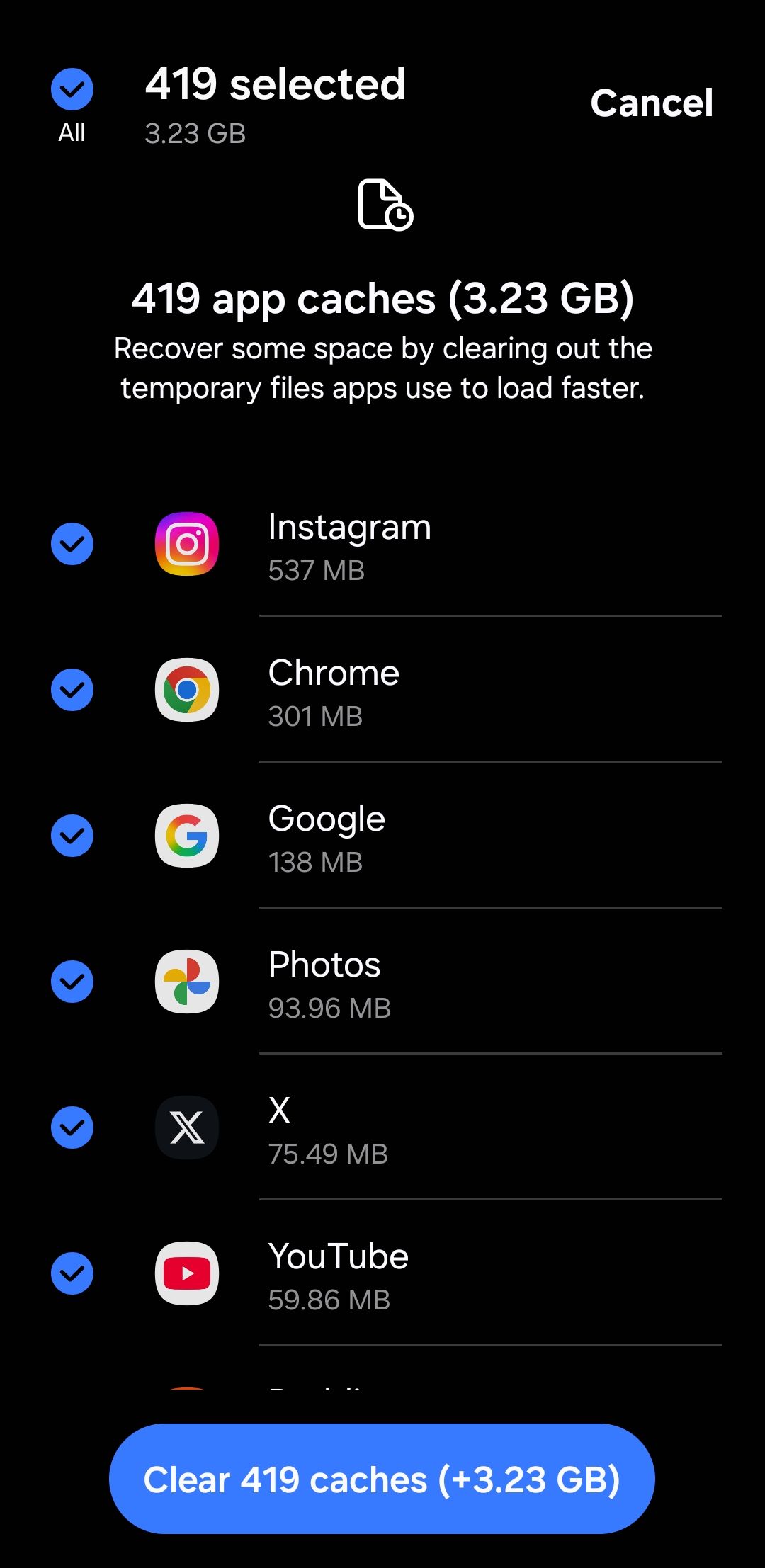Deselect the Photos cache checkbox

point(72,982)
